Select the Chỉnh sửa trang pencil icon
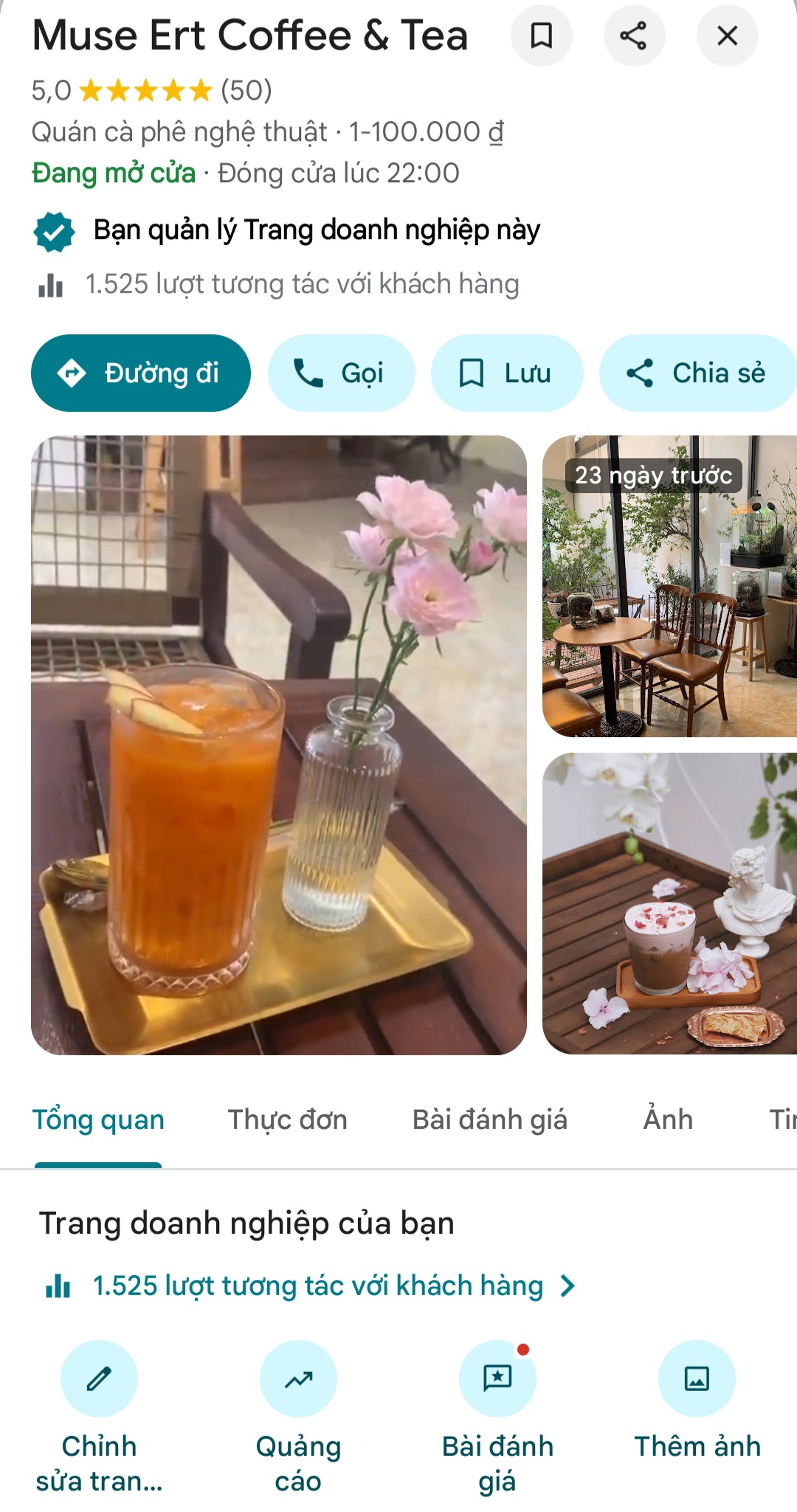797x1512 pixels. click(x=100, y=1378)
